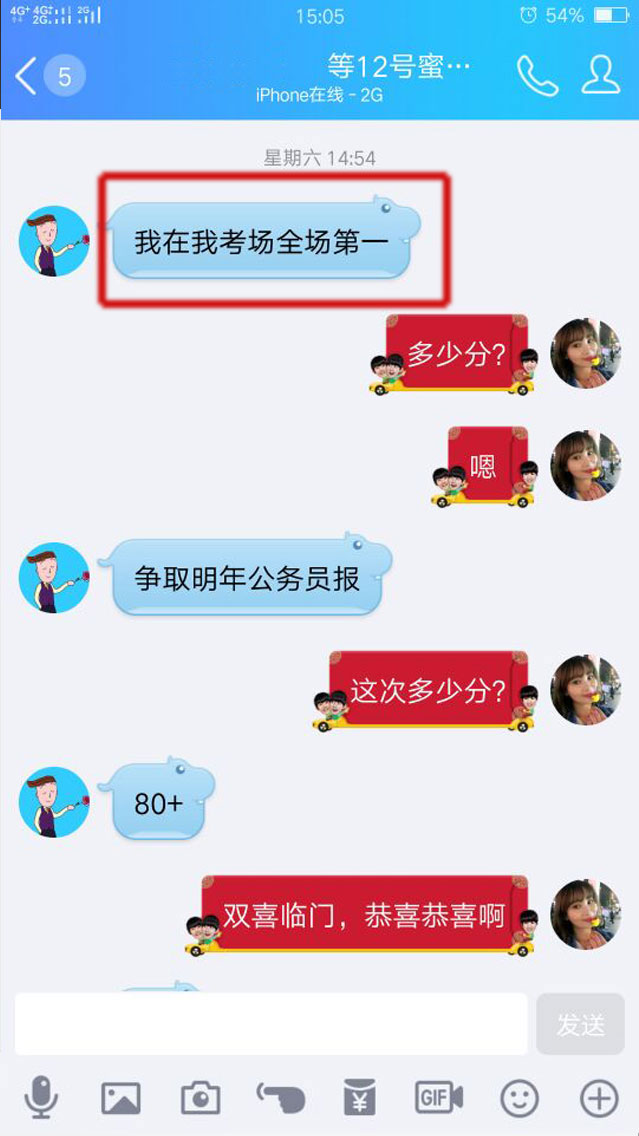Screen dimensions: 639x1136
Task: Tap the message input field
Action: coord(270,1024)
